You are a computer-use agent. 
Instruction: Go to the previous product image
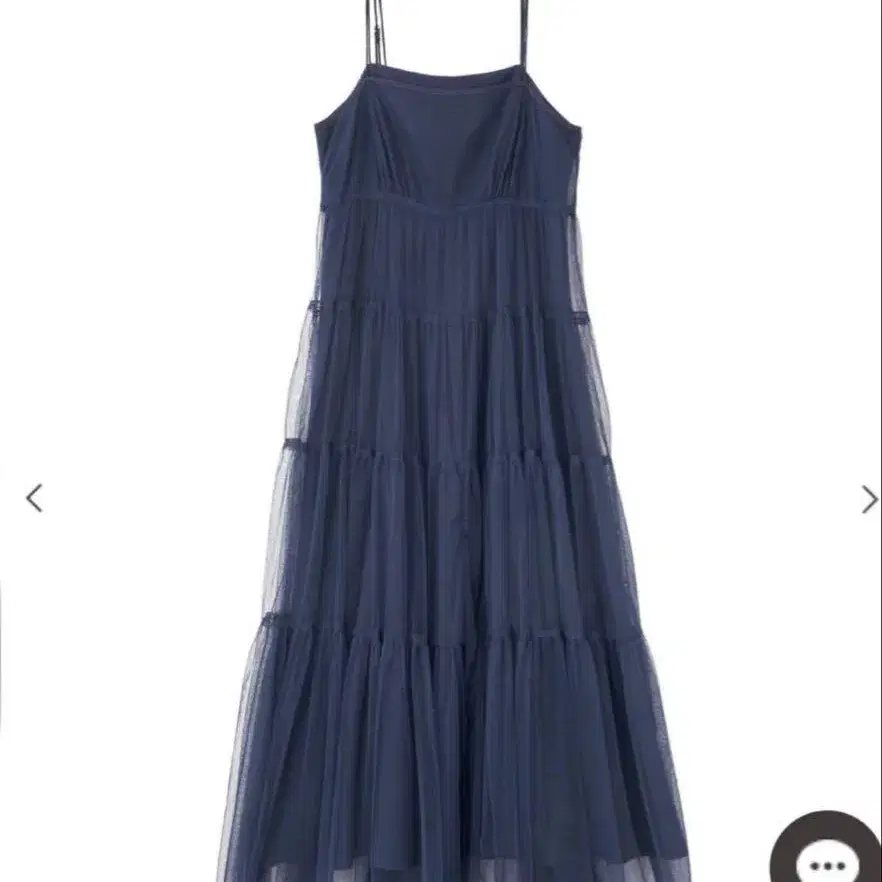(35, 498)
